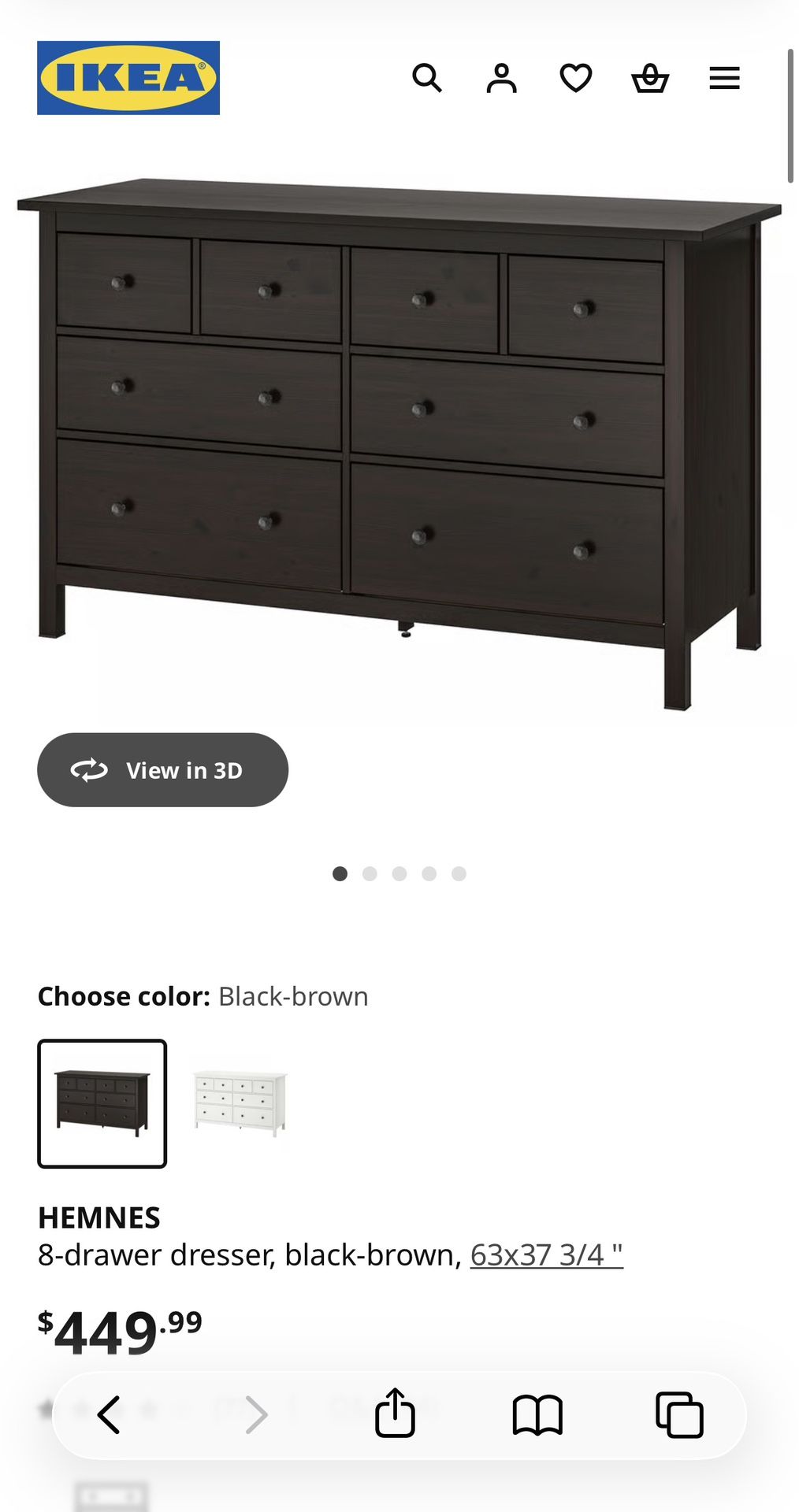This screenshot has height=1512, width=799.
Task: Open browser bookmarks book icon
Action: (x=537, y=1415)
